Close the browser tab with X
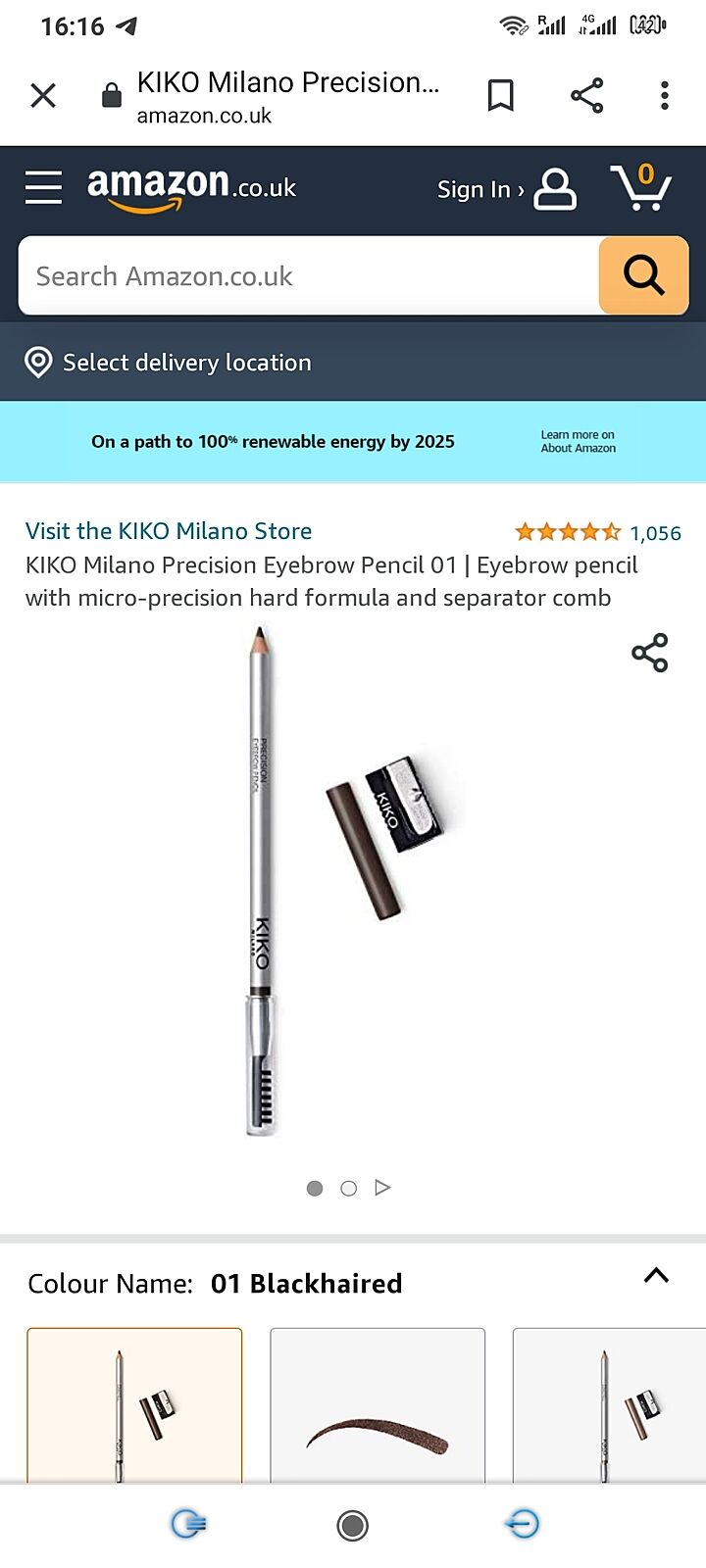The height and width of the screenshot is (1568, 706). click(43, 95)
